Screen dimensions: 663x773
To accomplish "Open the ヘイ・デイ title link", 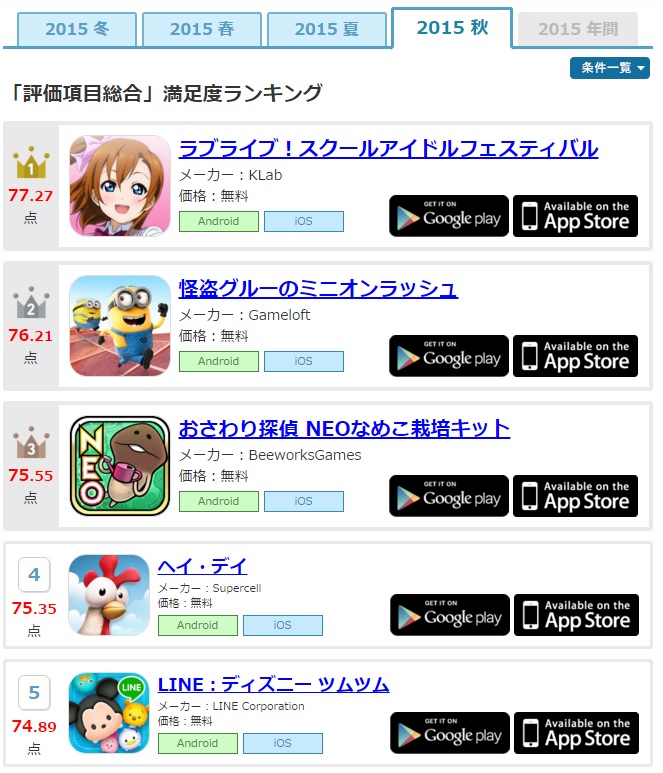I will (x=203, y=567).
